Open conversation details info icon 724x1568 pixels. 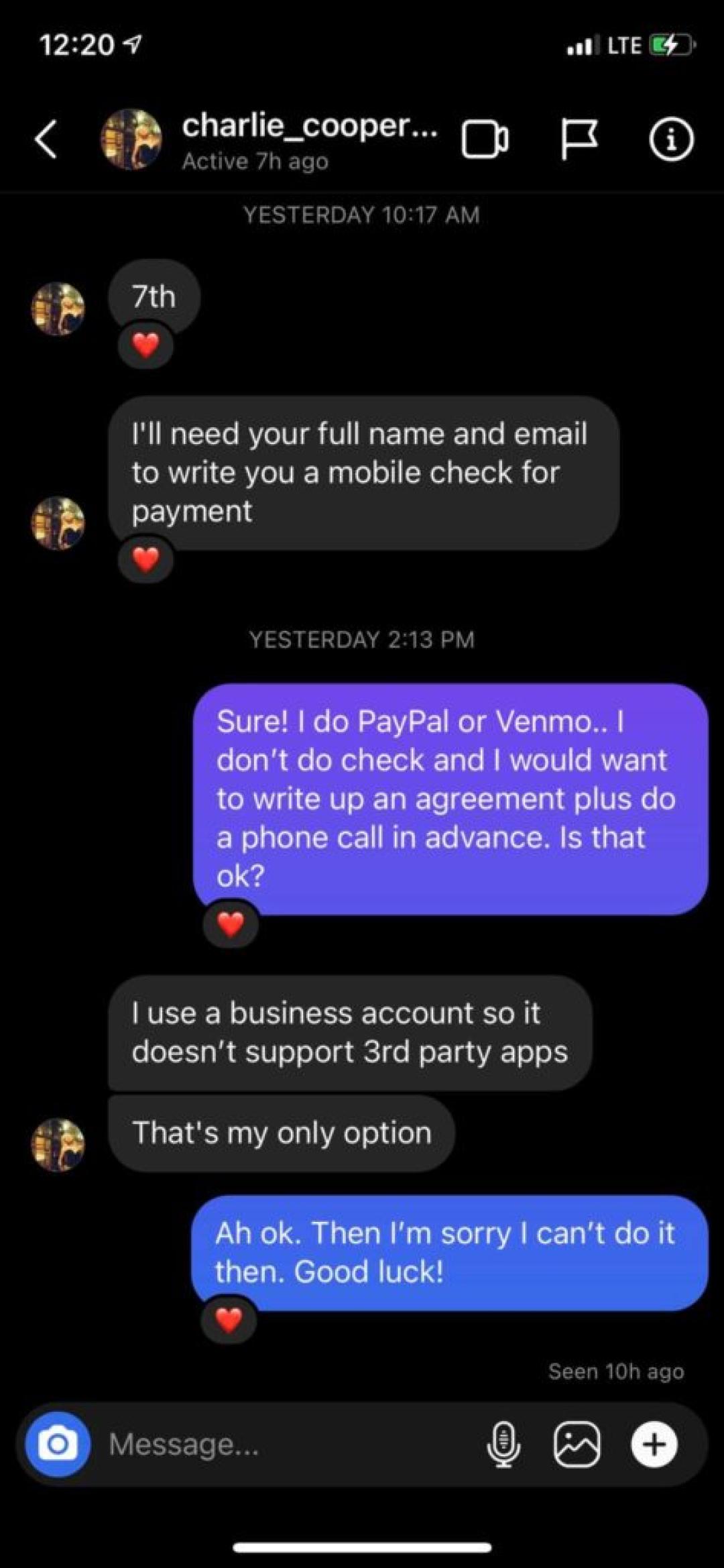(670, 139)
